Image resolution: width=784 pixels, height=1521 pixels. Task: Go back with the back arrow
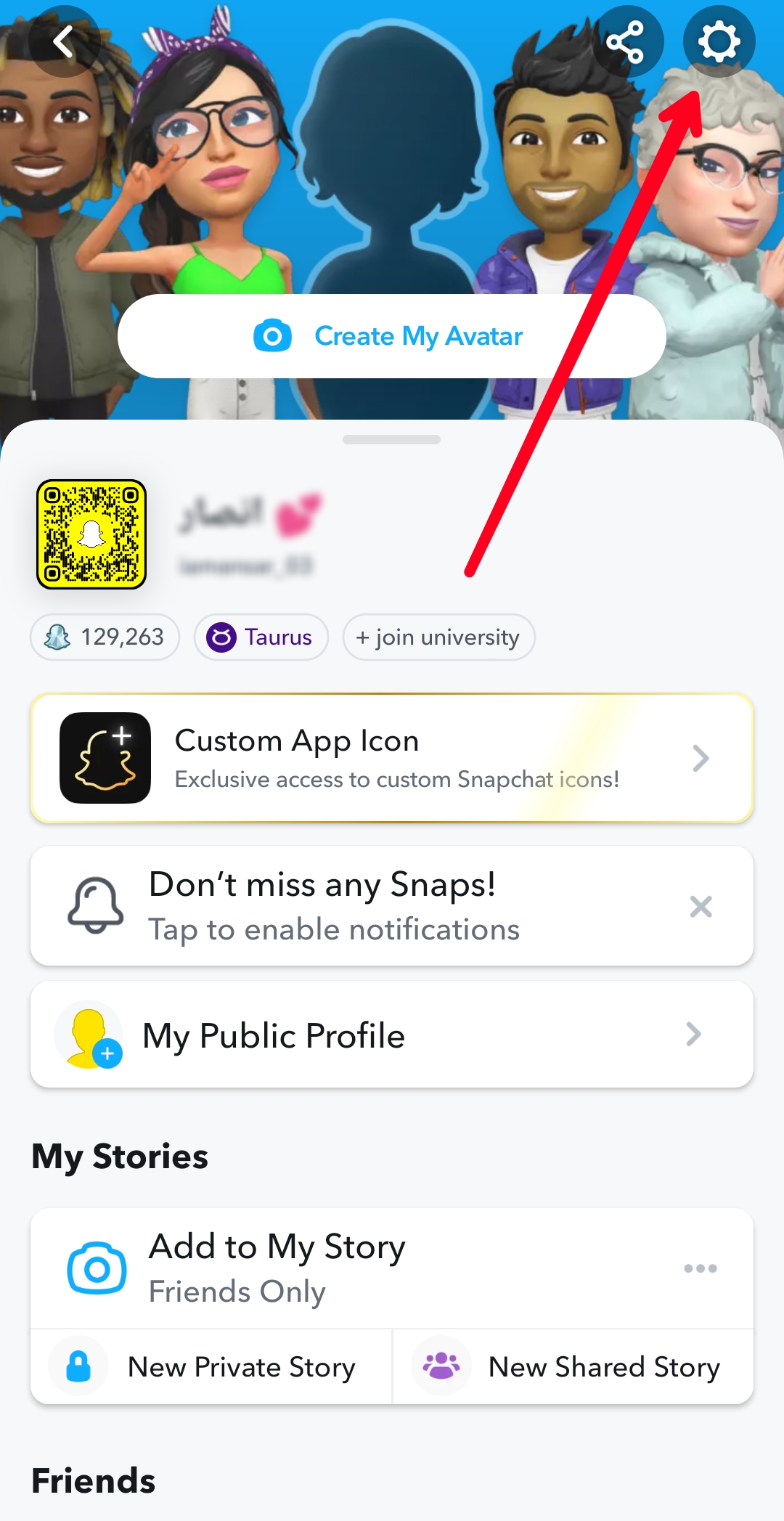pos(64,41)
